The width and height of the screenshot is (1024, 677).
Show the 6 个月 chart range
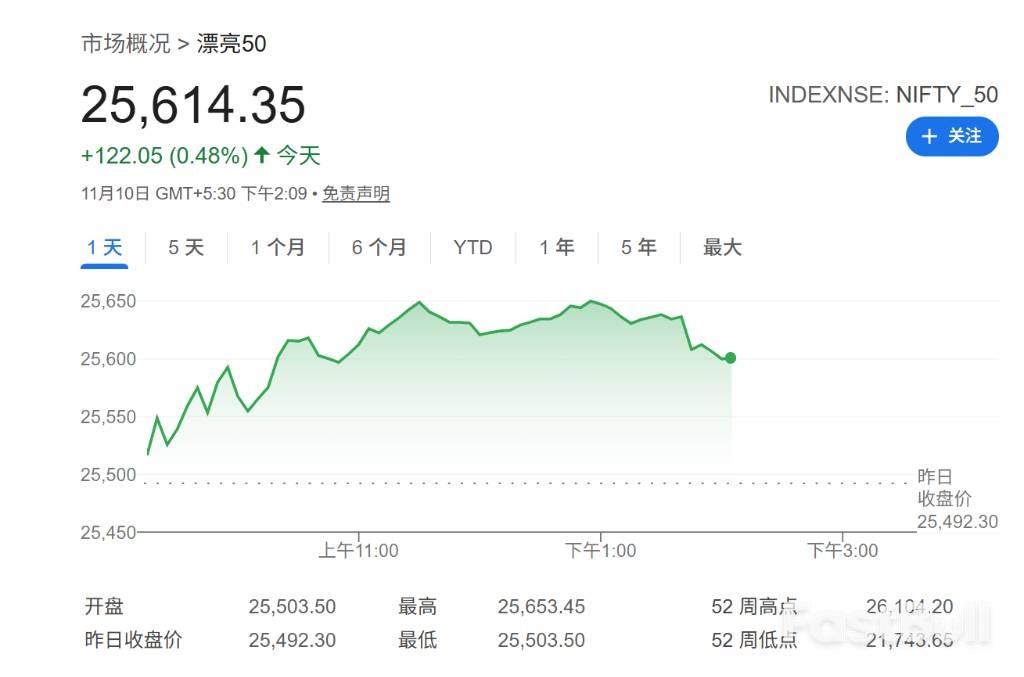(x=379, y=248)
